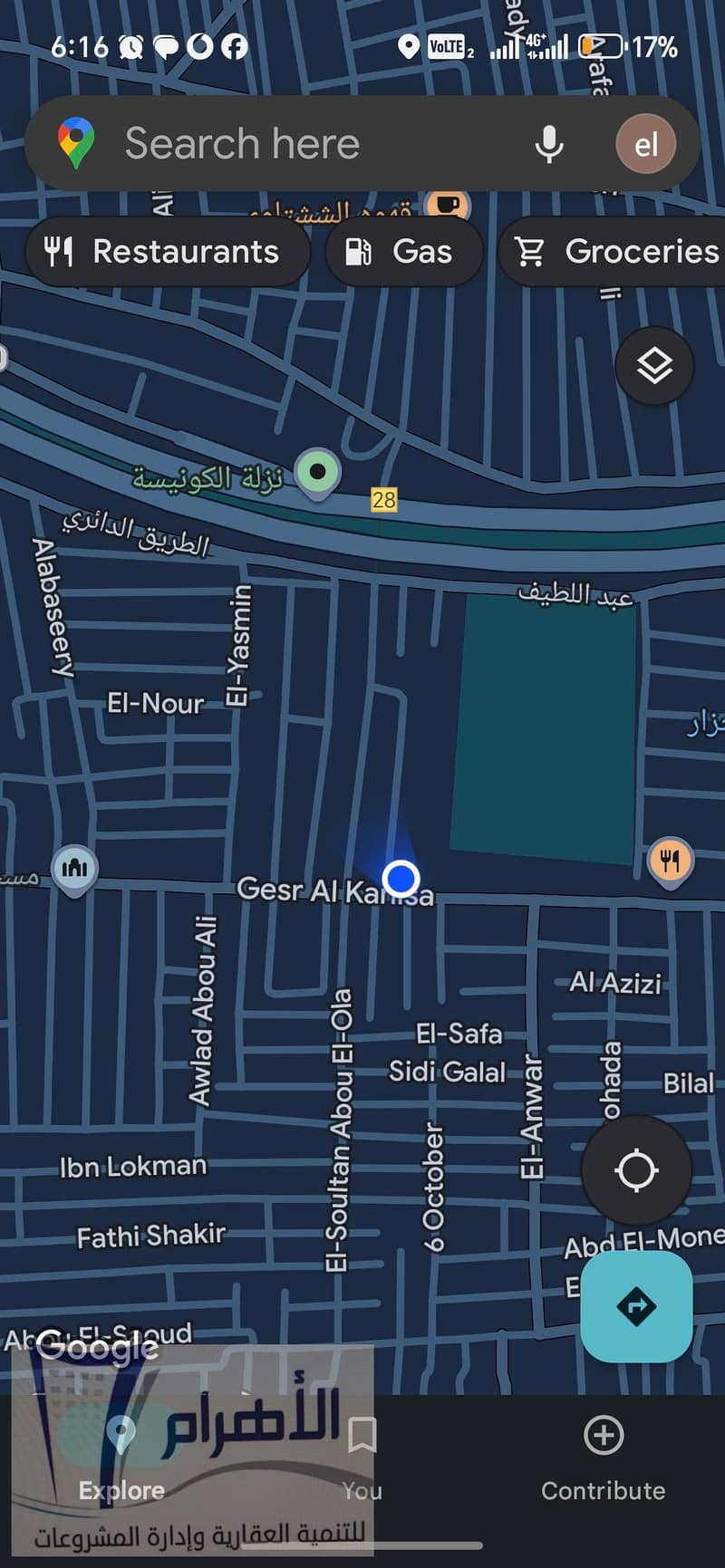
Task: Tap the green transit stop pin
Action: 318,472
